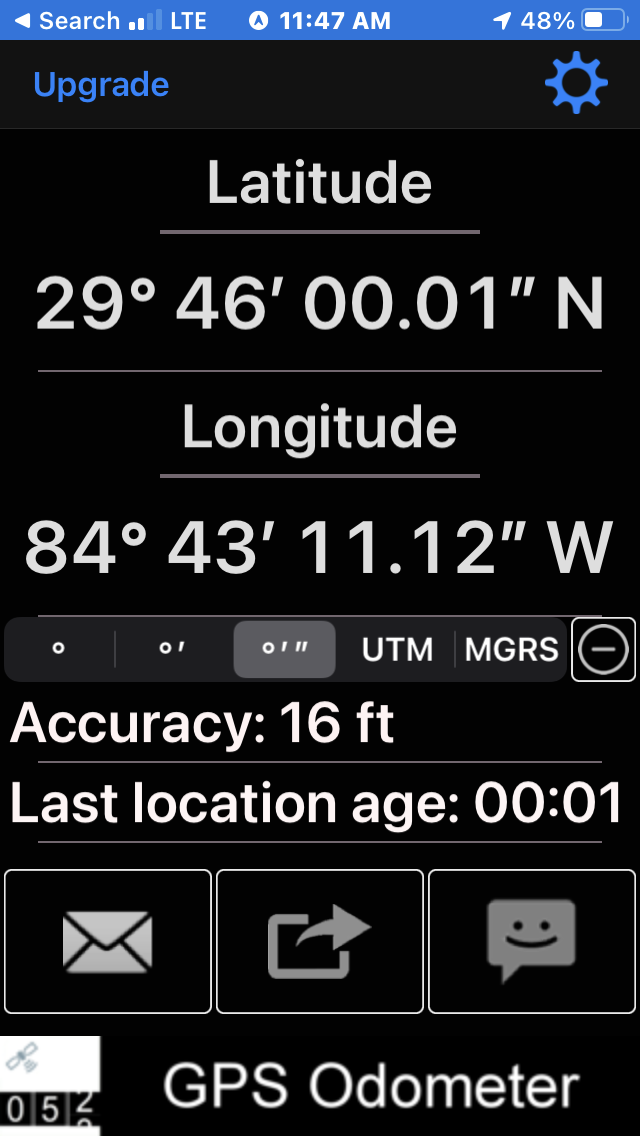Image resolution: width=640 pixels, height=1136 pixels.
Task: Select degrees minutes seconds format
Action: click(x=285, y=649)
